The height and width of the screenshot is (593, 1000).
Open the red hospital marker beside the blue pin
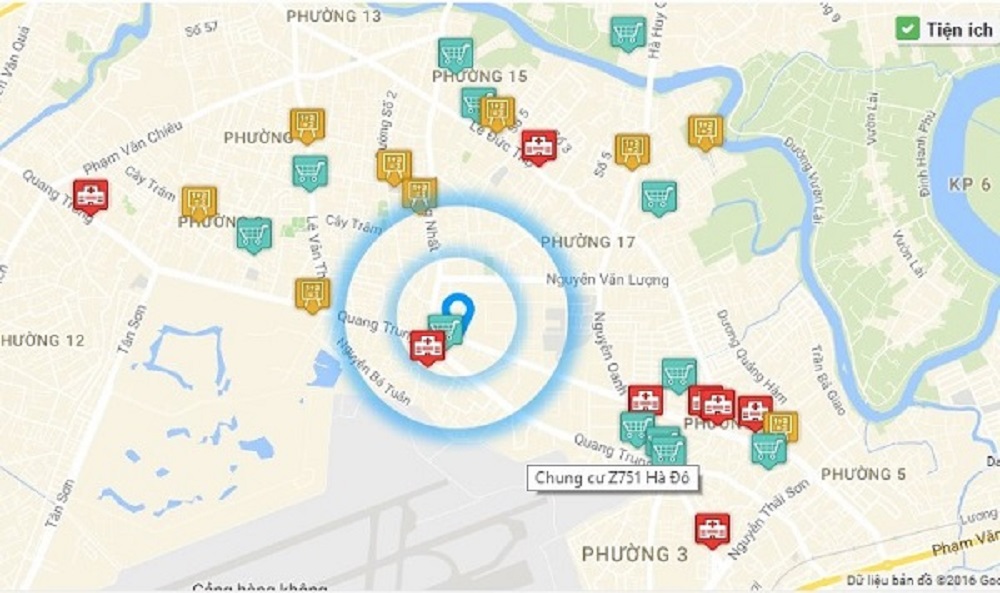[427, 347]
